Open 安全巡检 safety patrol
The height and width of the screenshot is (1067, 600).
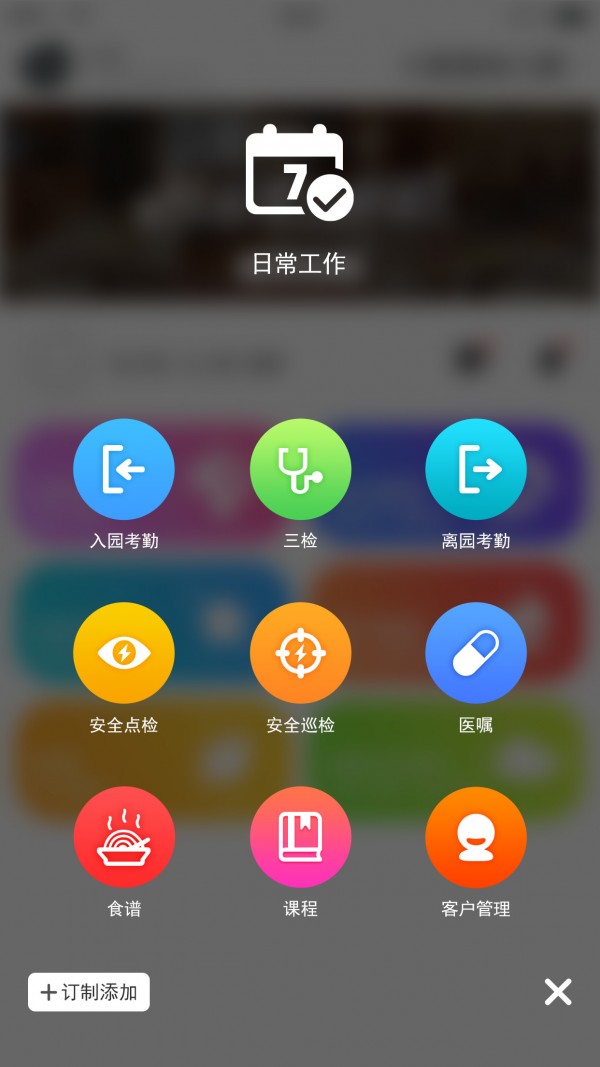(x=300, y=653)
